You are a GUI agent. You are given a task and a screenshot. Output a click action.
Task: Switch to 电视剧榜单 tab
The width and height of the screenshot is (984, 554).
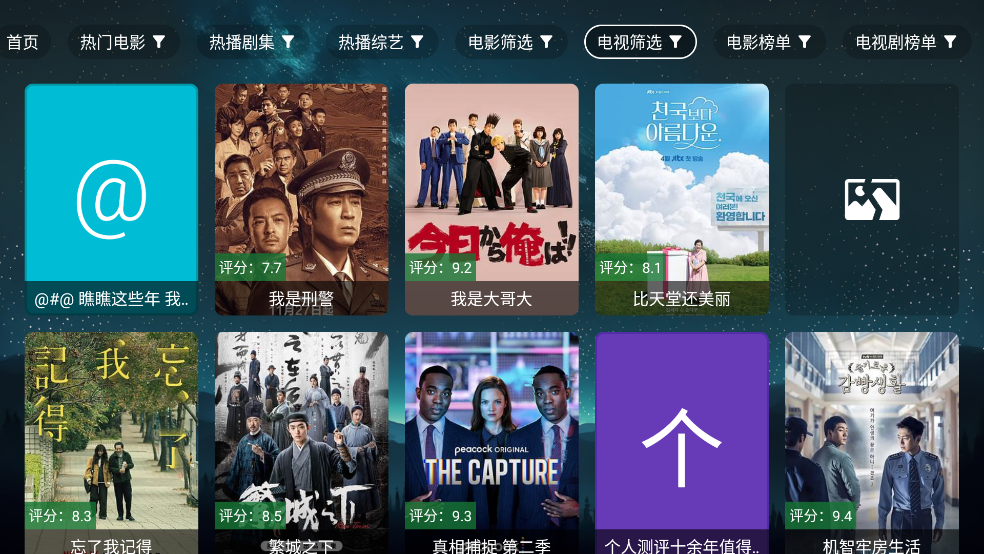click(907, 42)
